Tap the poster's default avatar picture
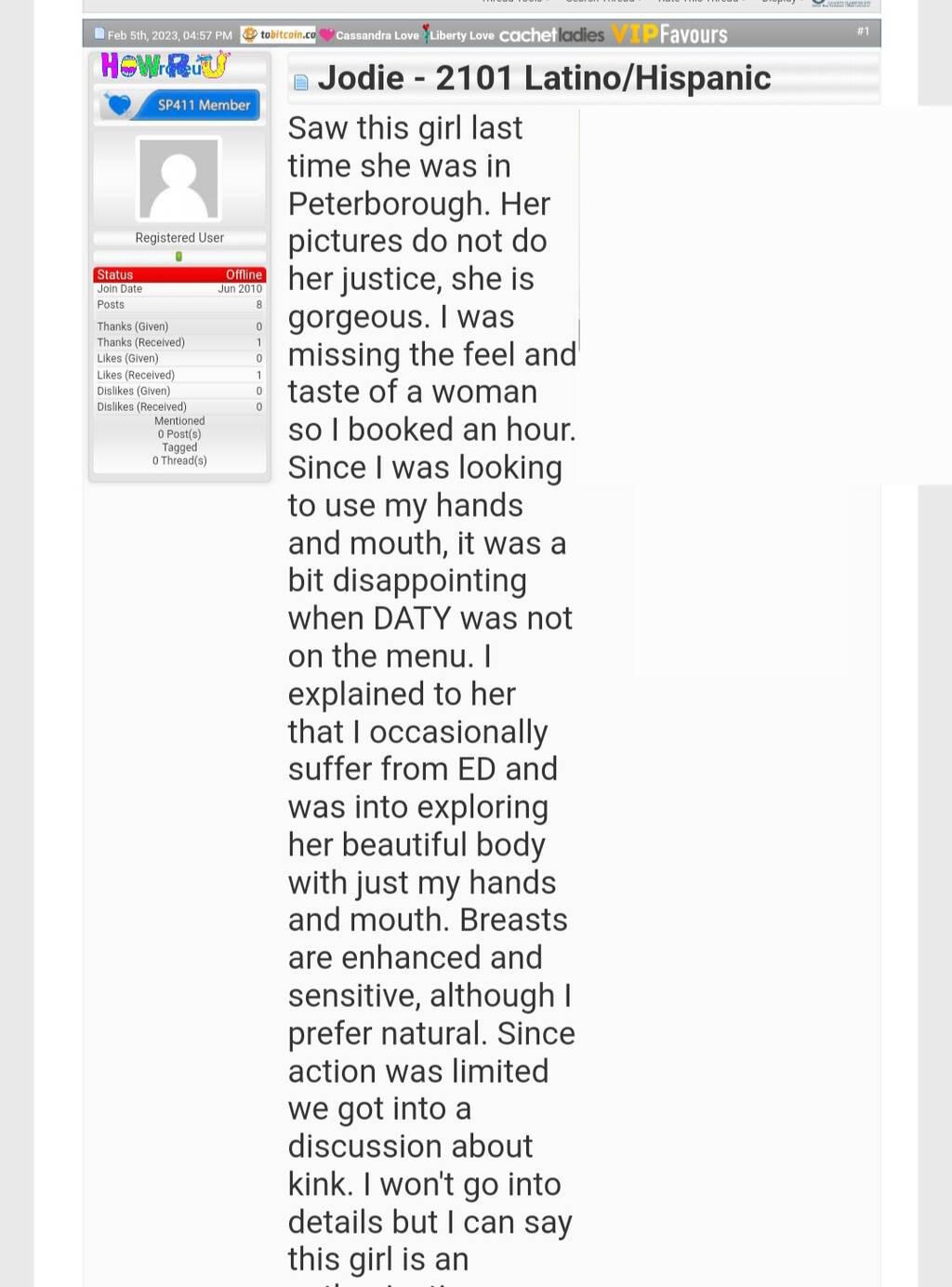The height and width of the screenshot is (1287, 952). click(178, 179)
